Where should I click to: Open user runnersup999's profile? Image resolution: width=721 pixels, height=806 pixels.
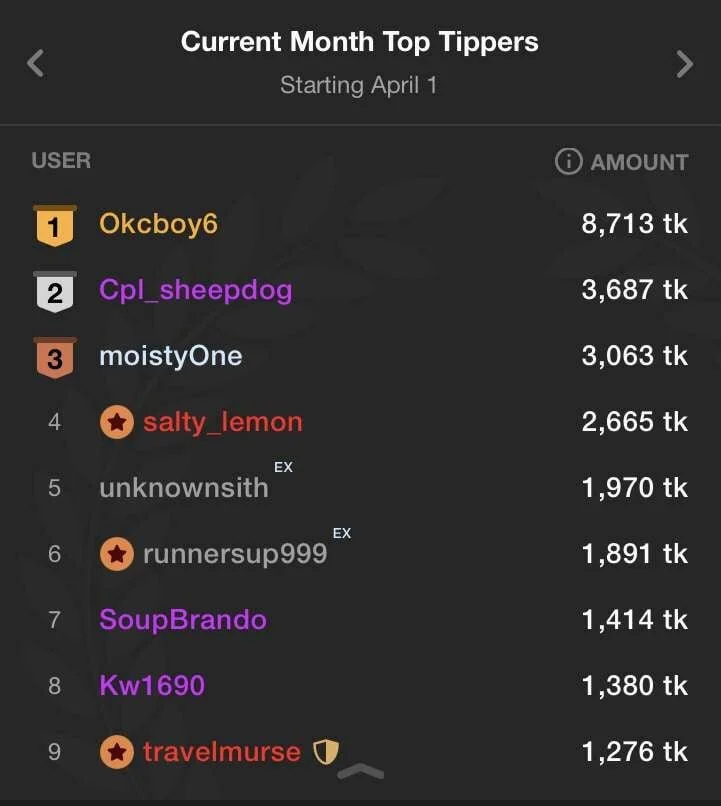[234, 554]
